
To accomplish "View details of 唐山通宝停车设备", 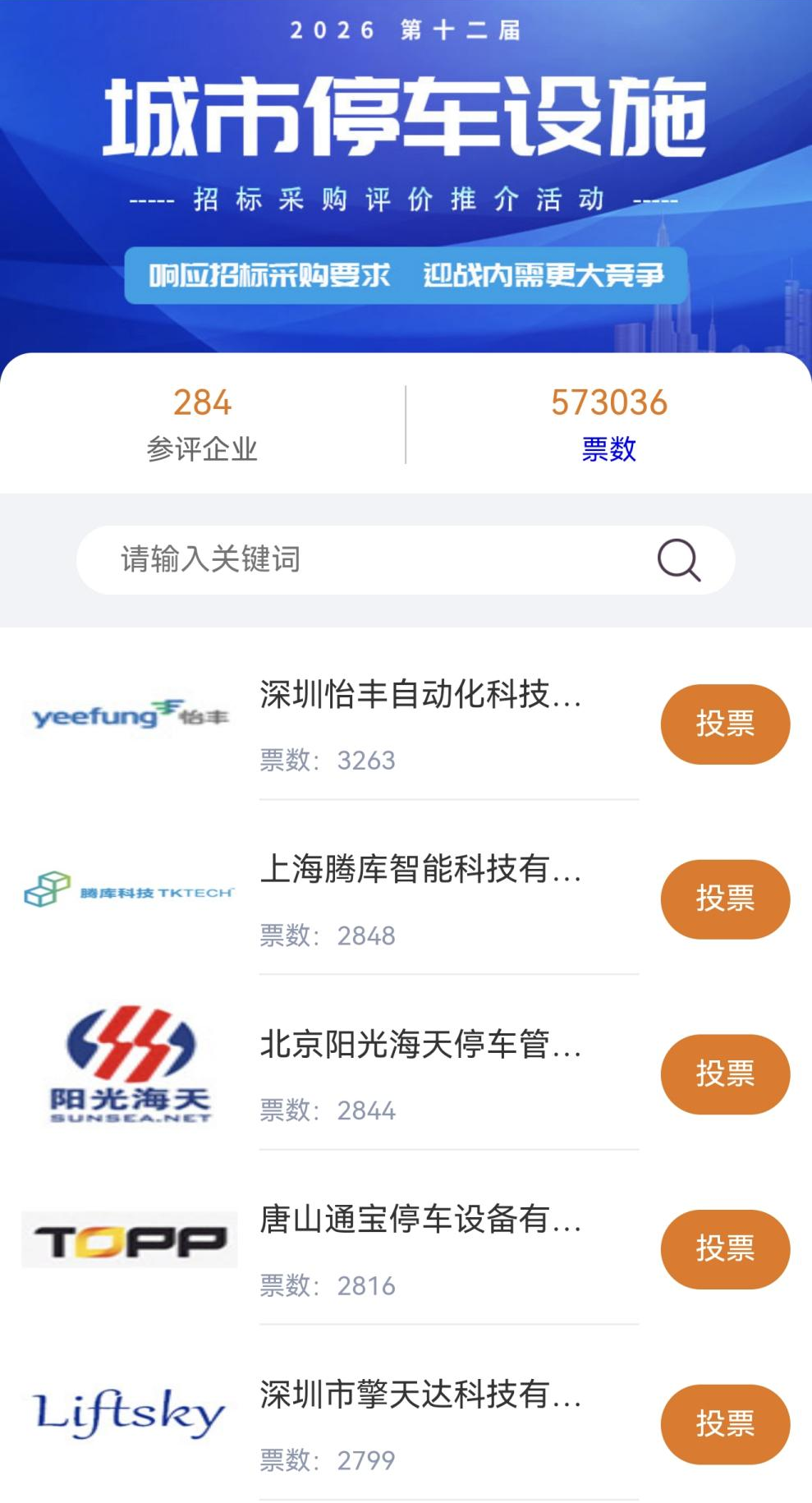I will (x=420, y=1220).
